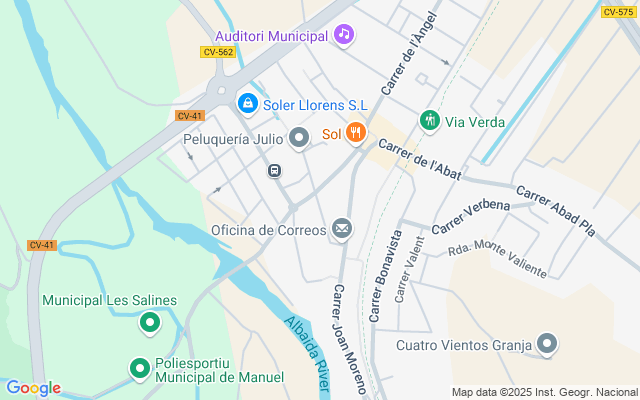The image size is (640, 400).
Task: Open the Oficina de Correos marker
Action: pos(342,230)
